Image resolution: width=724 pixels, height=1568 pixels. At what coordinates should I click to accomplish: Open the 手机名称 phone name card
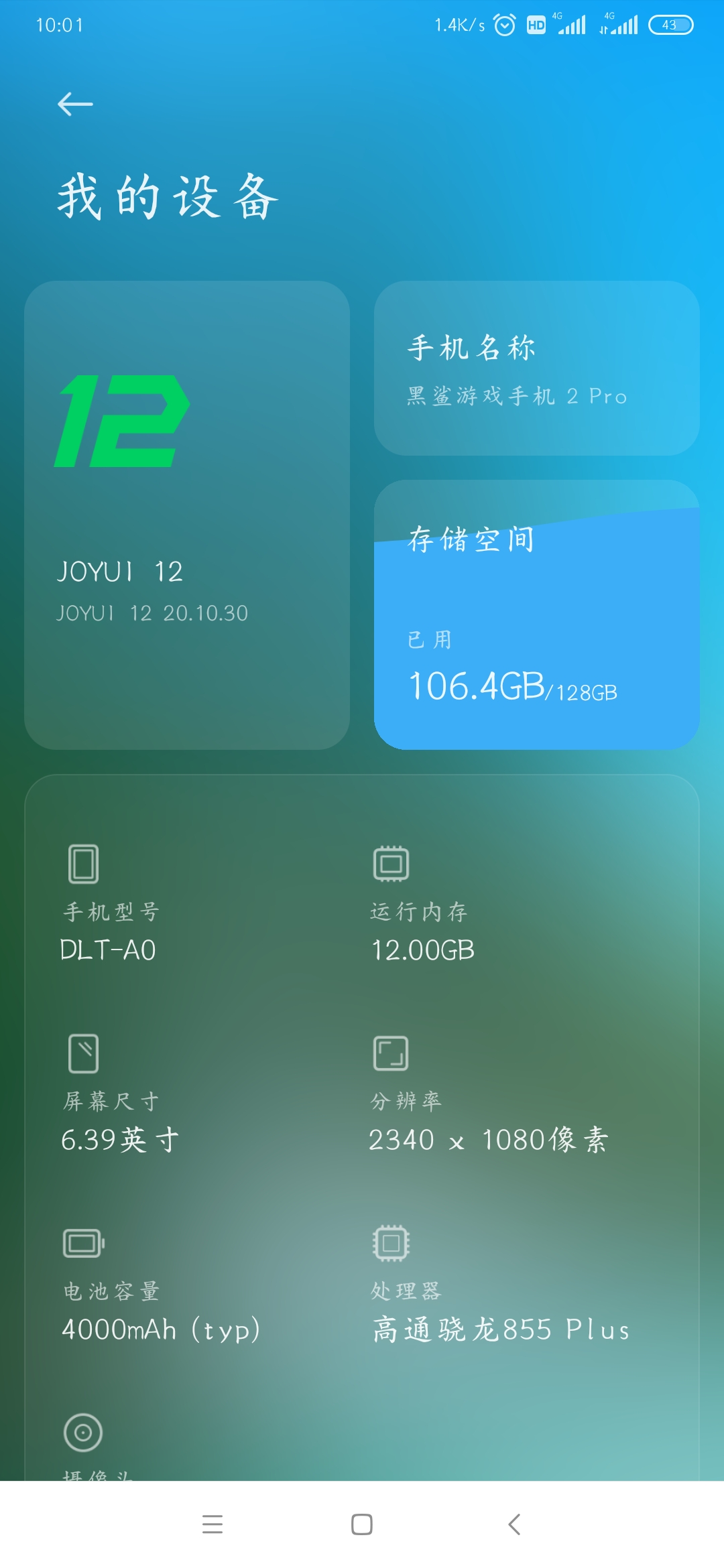click(x=536, y=368)
